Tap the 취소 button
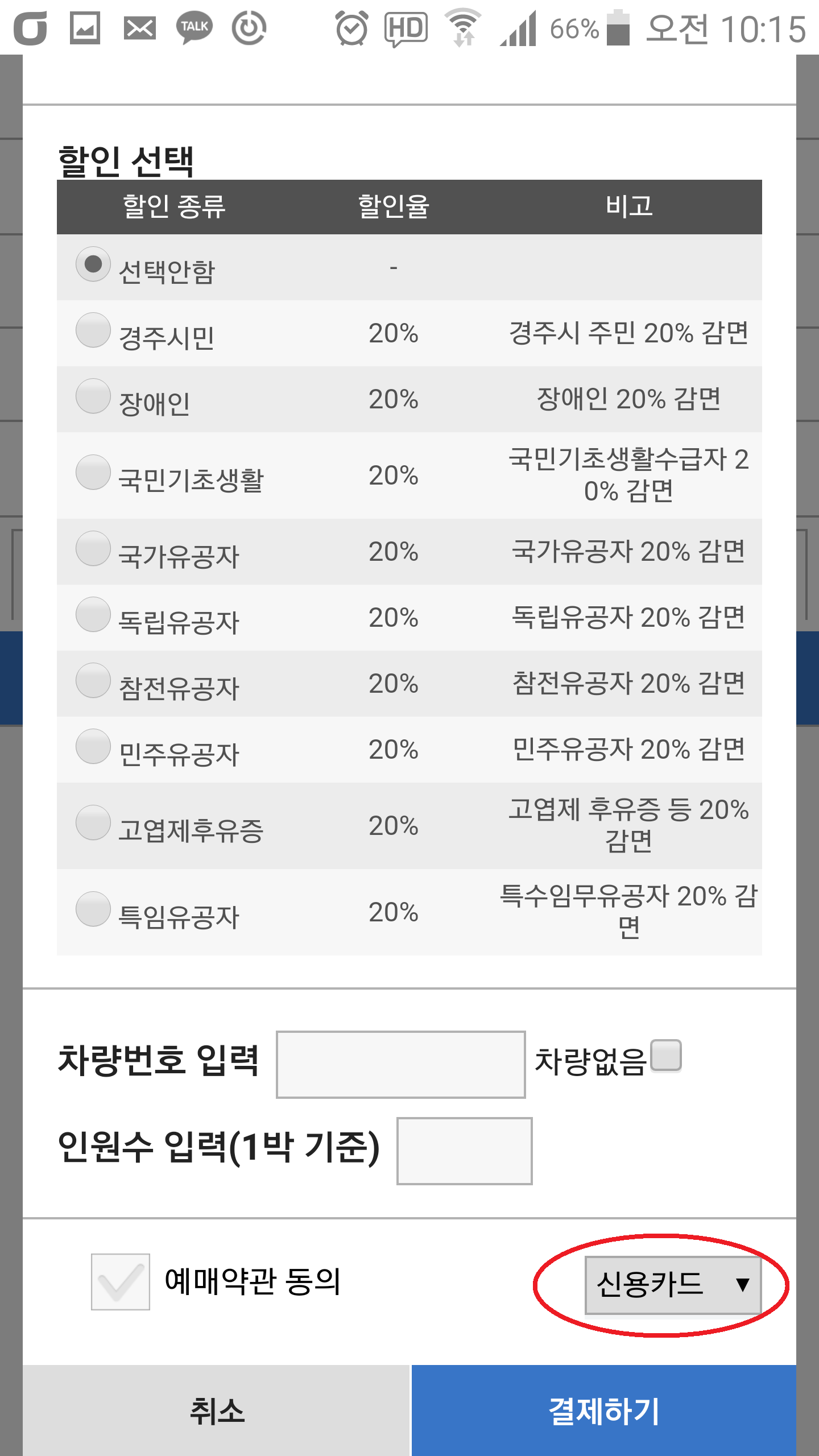This screenshot has height=1456, width=819. [216, 1410]
